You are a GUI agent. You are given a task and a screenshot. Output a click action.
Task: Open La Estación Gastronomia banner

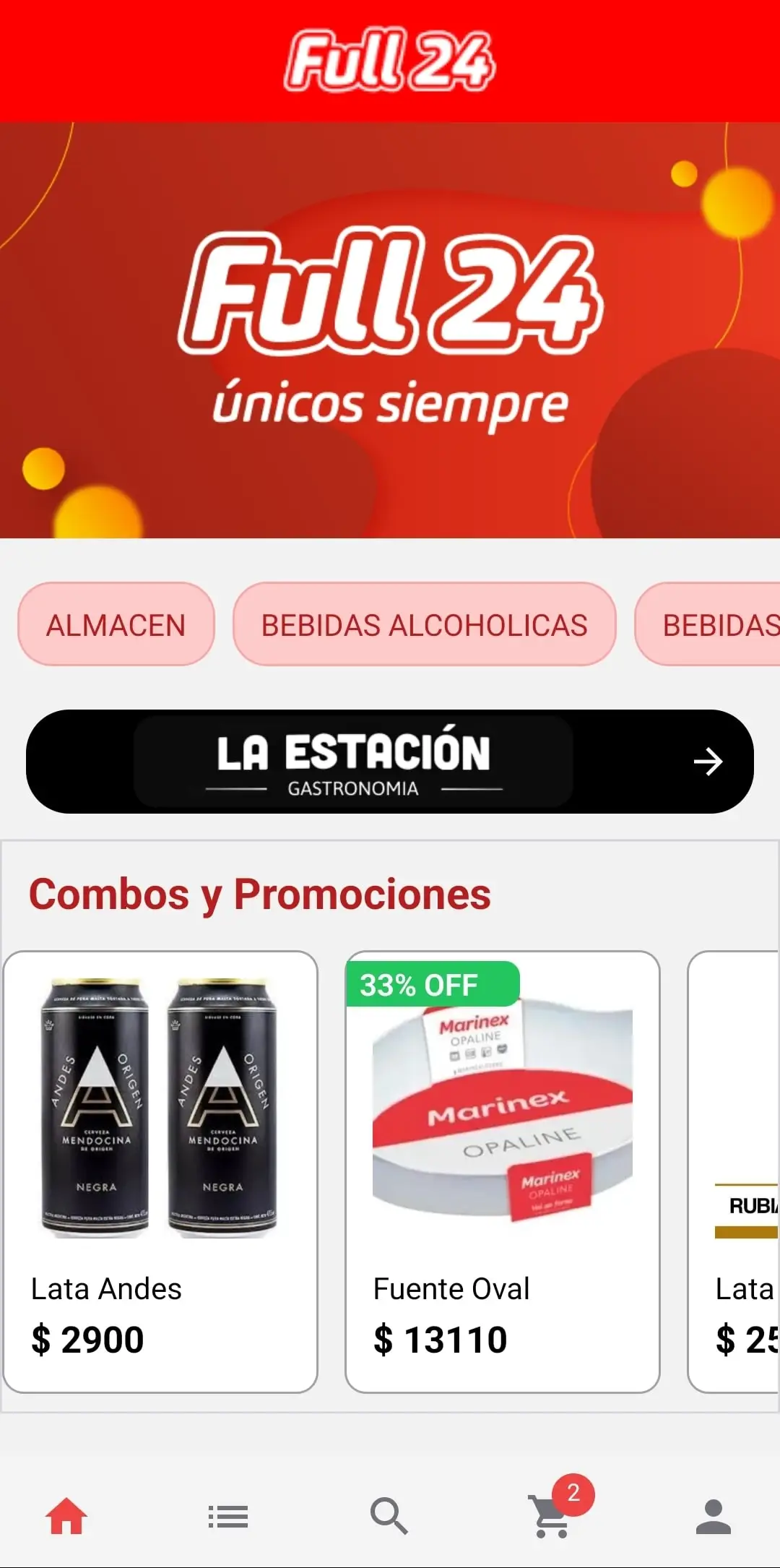click(390, 762)
